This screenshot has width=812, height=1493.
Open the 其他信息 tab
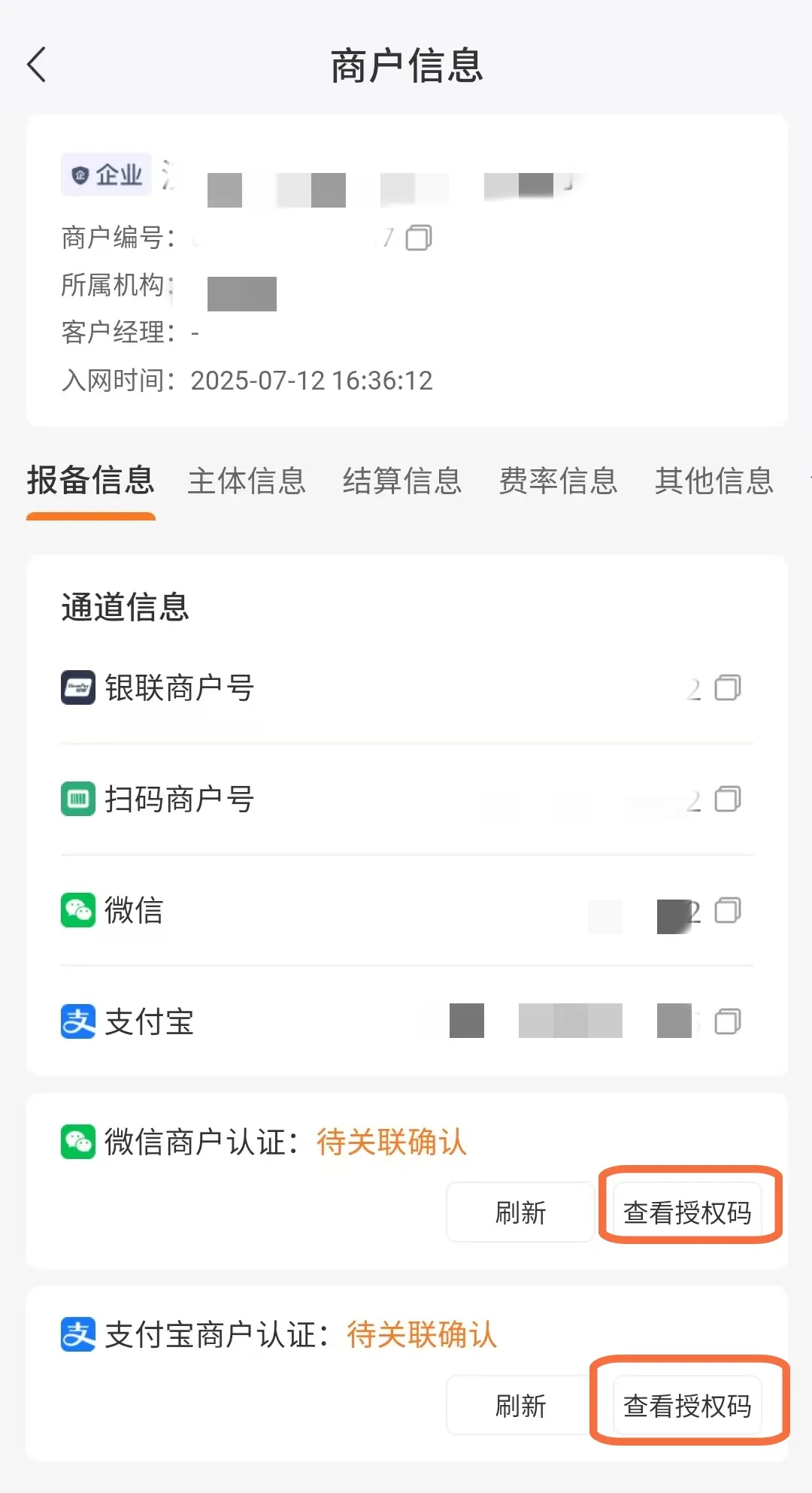coord(714,482)
